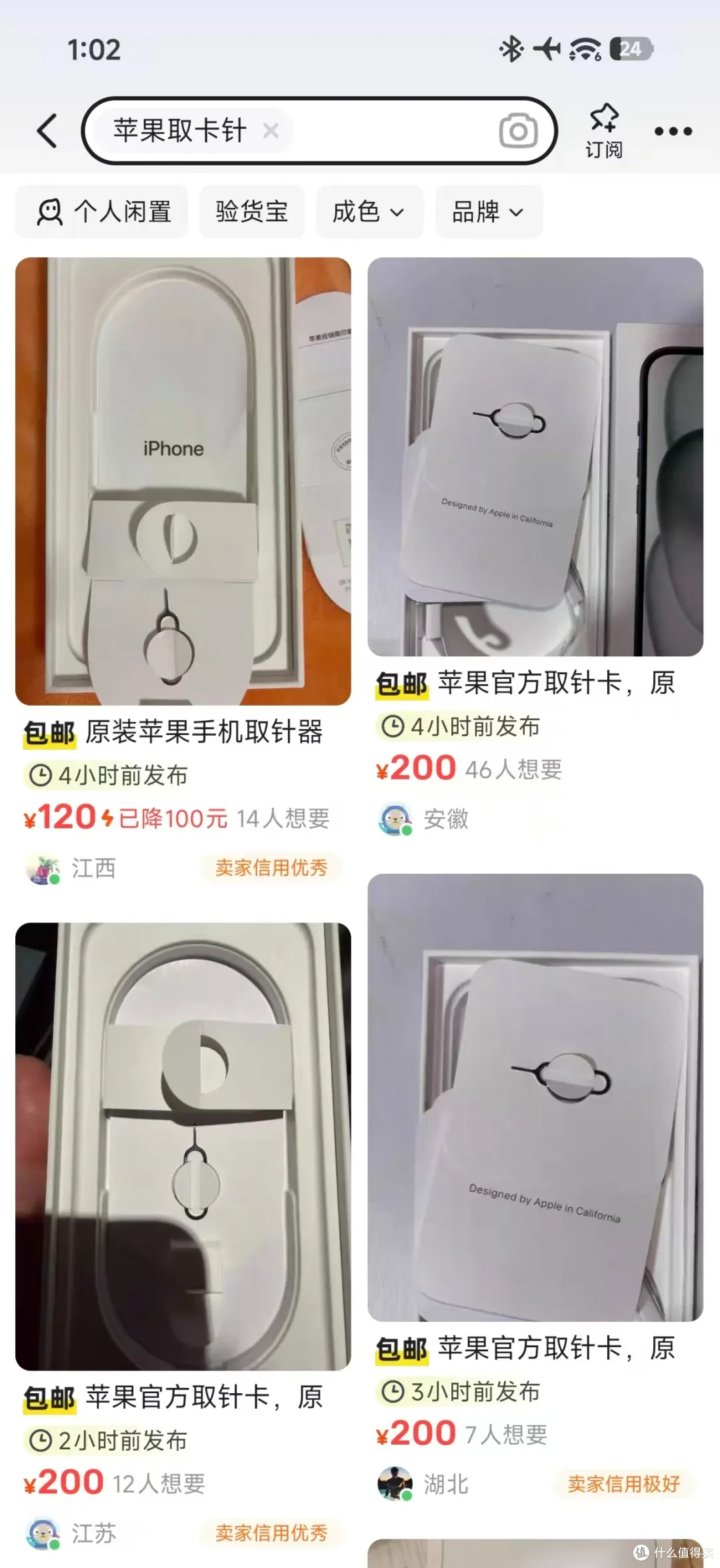The image size is (720, 1568).
Task: Open the 成色 chevron to filter by condition
Action: (x=398, y=211)
